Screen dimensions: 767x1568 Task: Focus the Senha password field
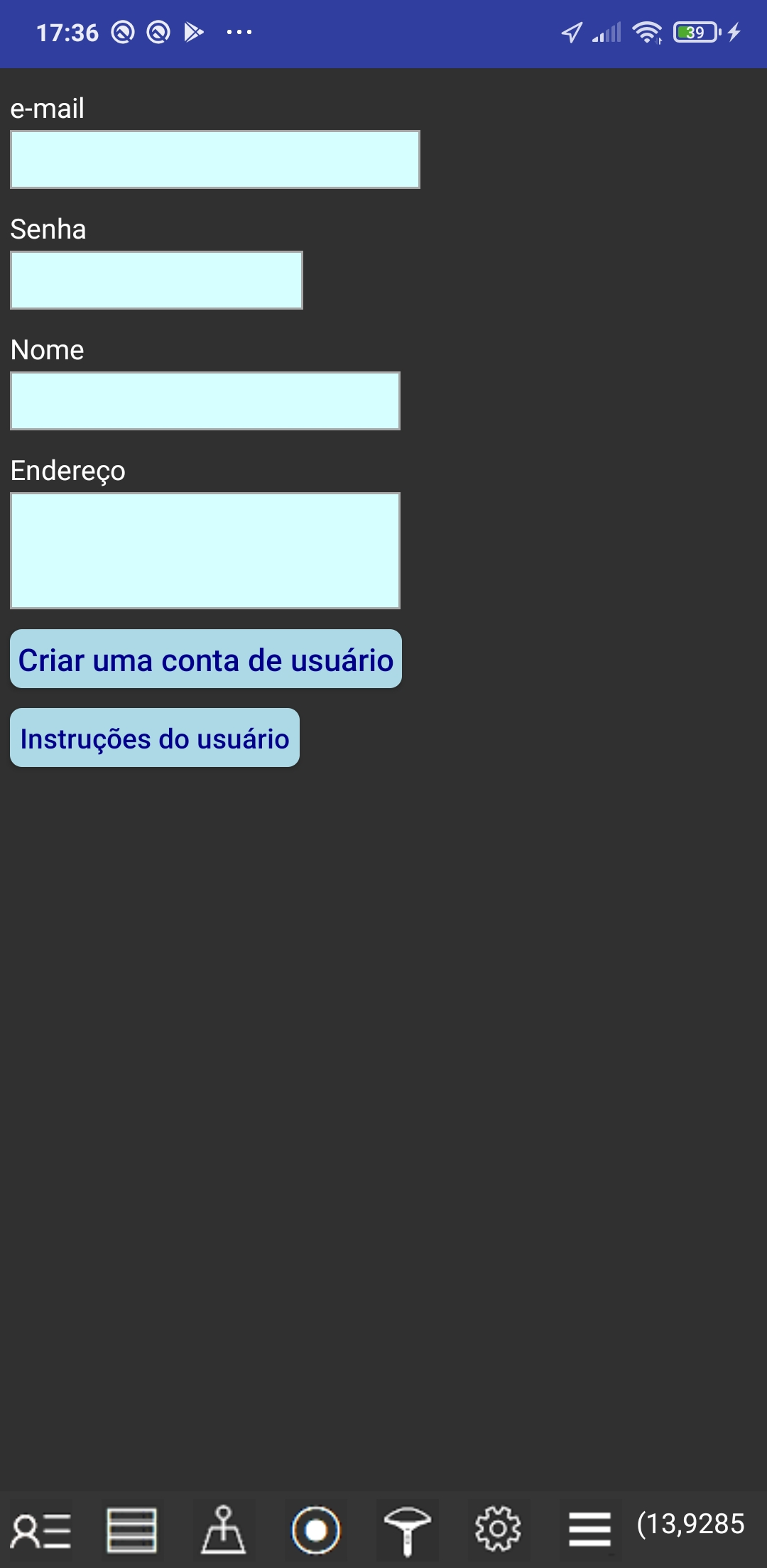point(156,281)
